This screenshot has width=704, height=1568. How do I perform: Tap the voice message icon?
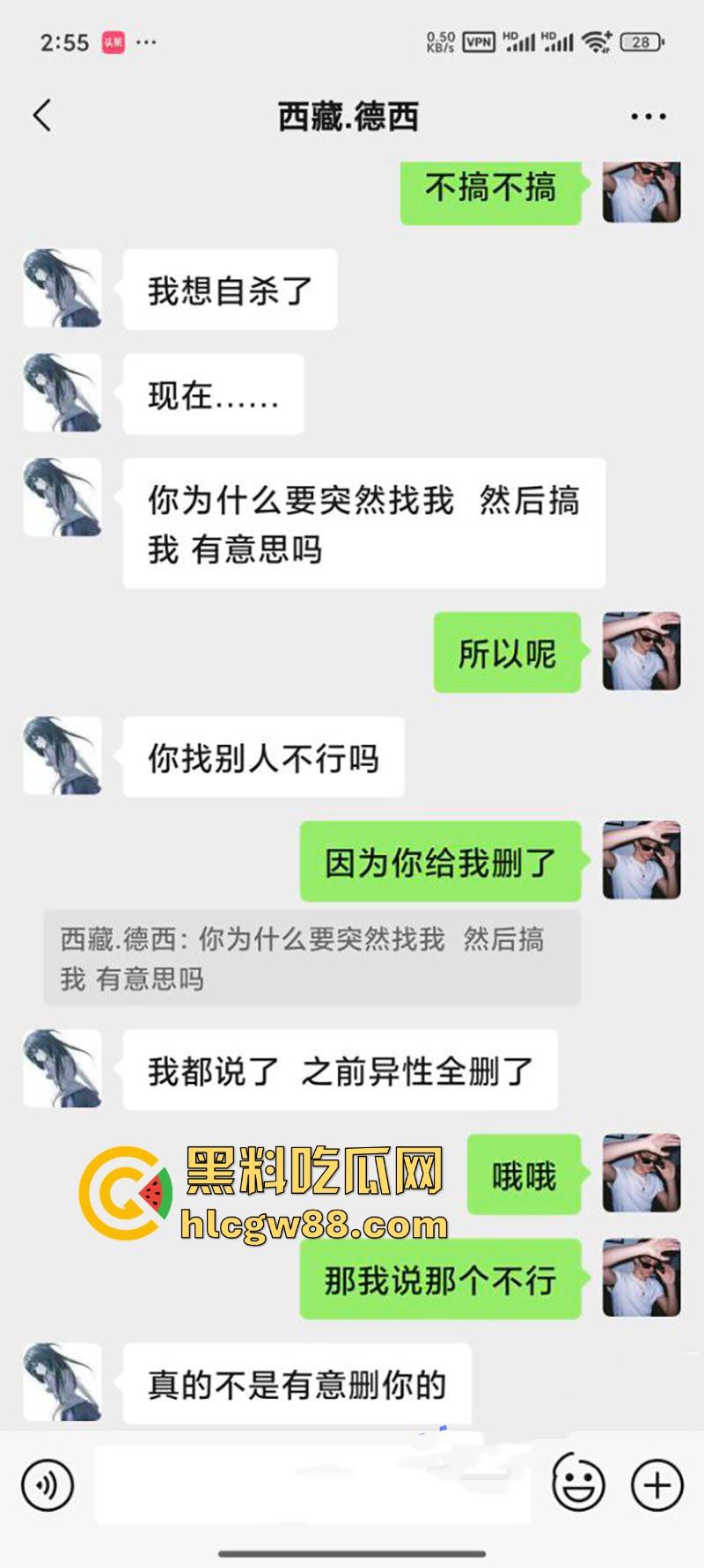click(x=48, y=1486)
